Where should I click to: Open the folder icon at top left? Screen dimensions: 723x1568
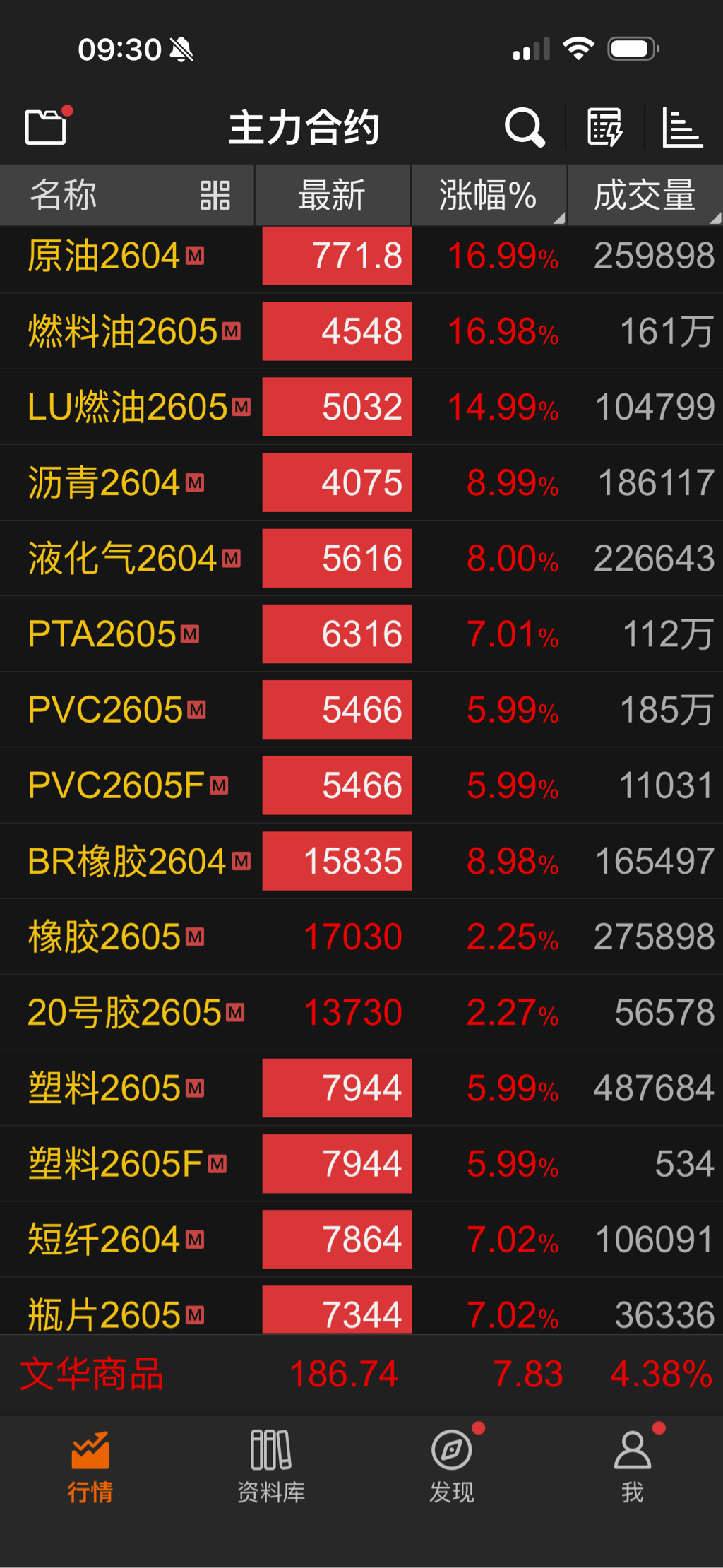pos(46,127)
